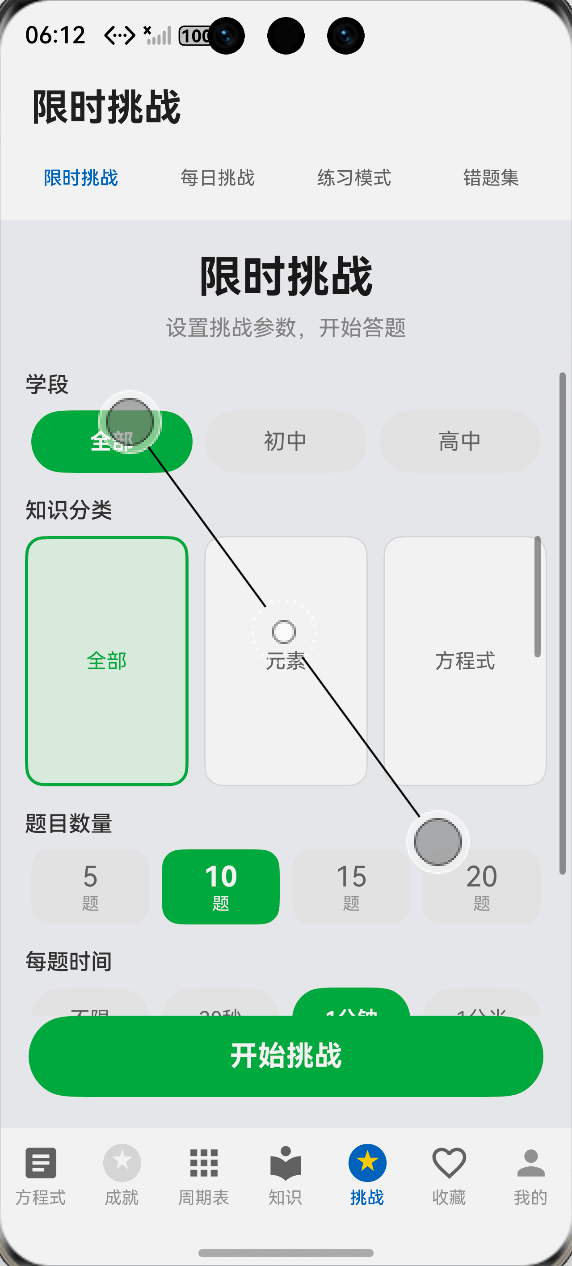Pick the 元素 knowledge category card

285,661
